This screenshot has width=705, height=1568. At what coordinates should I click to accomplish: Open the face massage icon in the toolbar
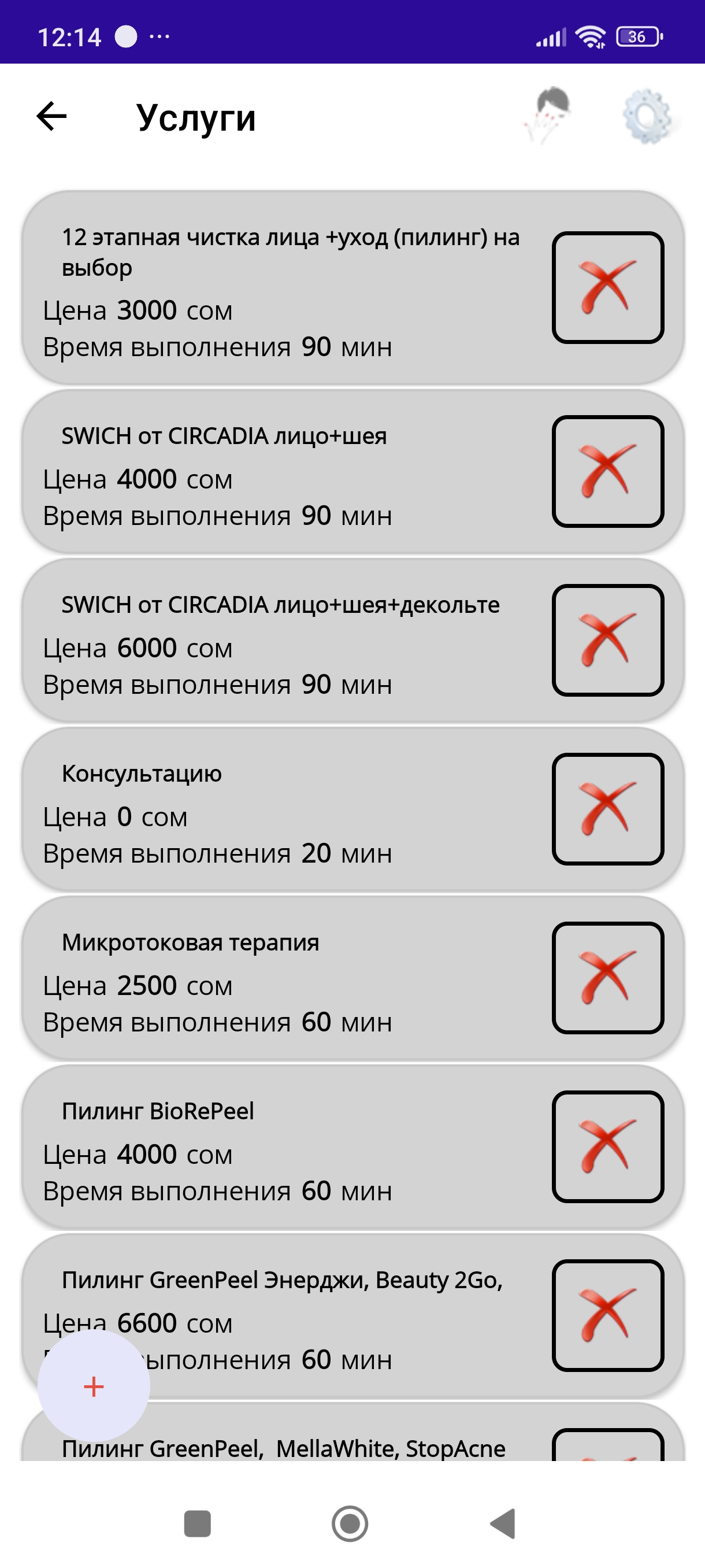(547, 116)
